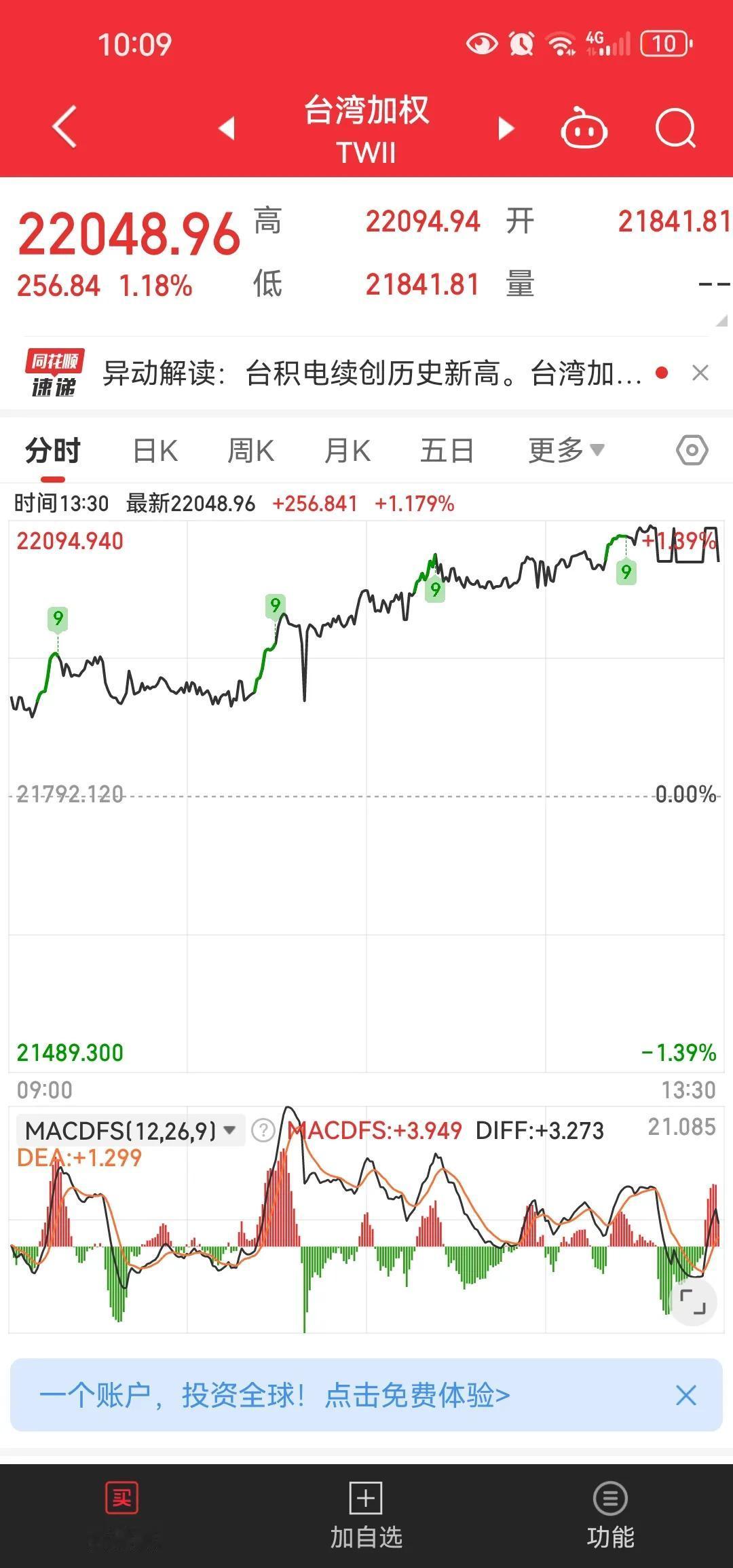733x1568 pixels.
Task: Open the search icon
Action: 675,128
